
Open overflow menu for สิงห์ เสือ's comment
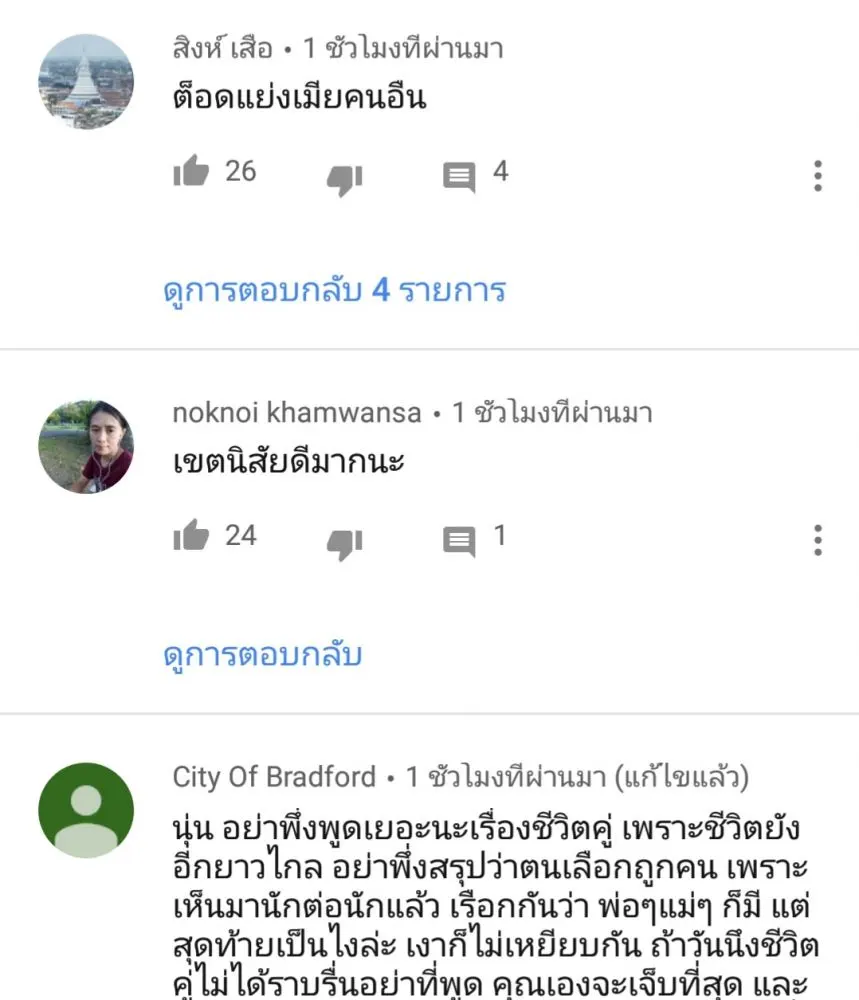pos(818,176)
